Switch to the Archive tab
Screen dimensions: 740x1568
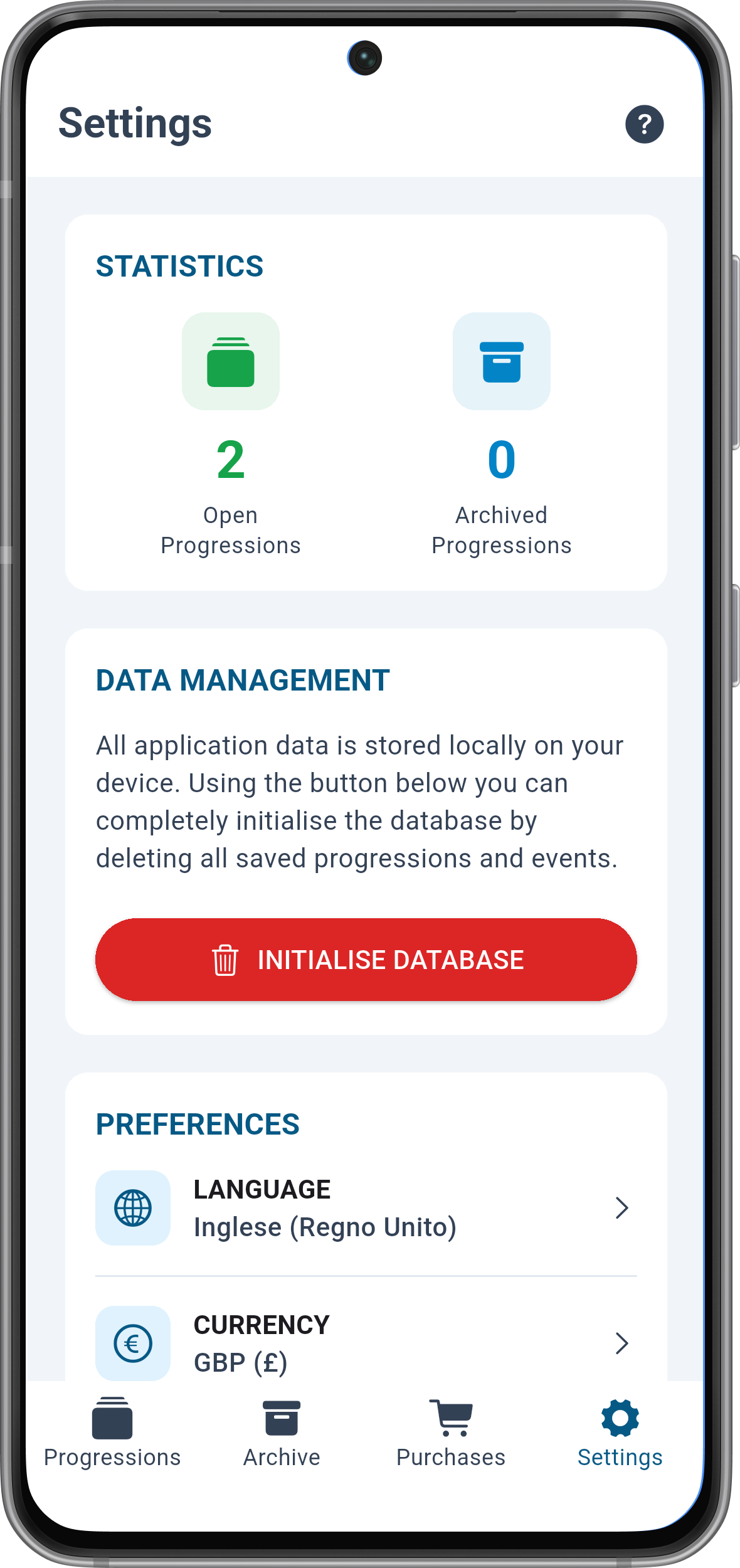282,1434
